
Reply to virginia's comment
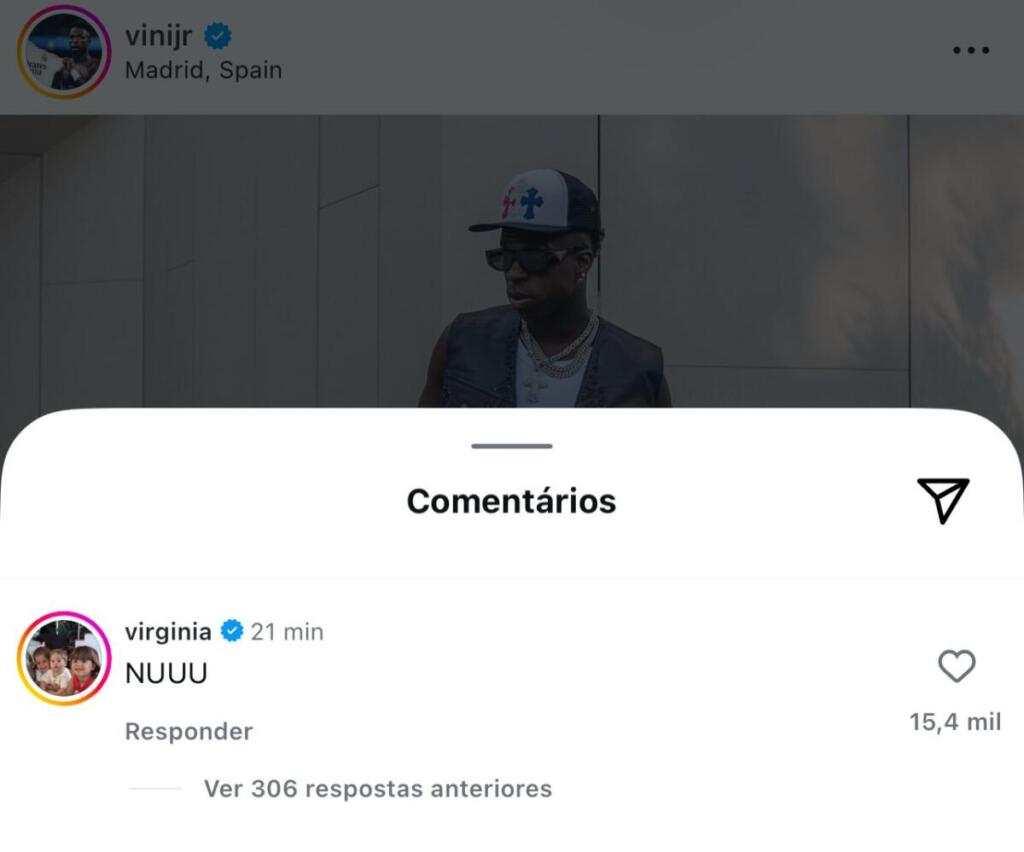click(188, 731)
